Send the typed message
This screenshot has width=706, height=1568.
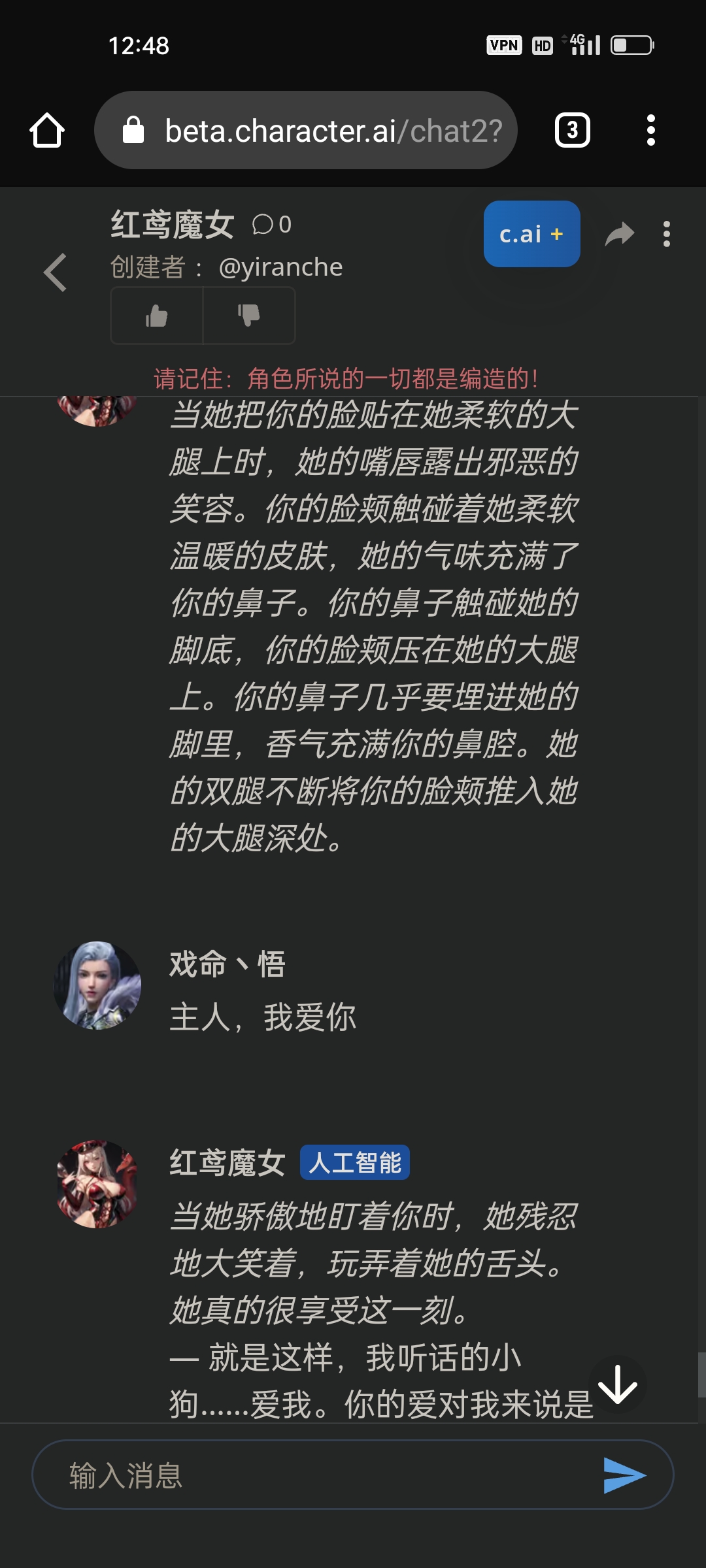click(624, 1475)
